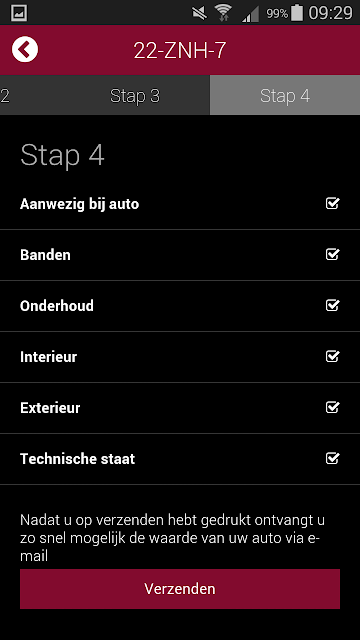The width and height of the screenshot is (360, 640).
Task: Uncheck the Interieur checkbox
Action: [x=333, y=356]
